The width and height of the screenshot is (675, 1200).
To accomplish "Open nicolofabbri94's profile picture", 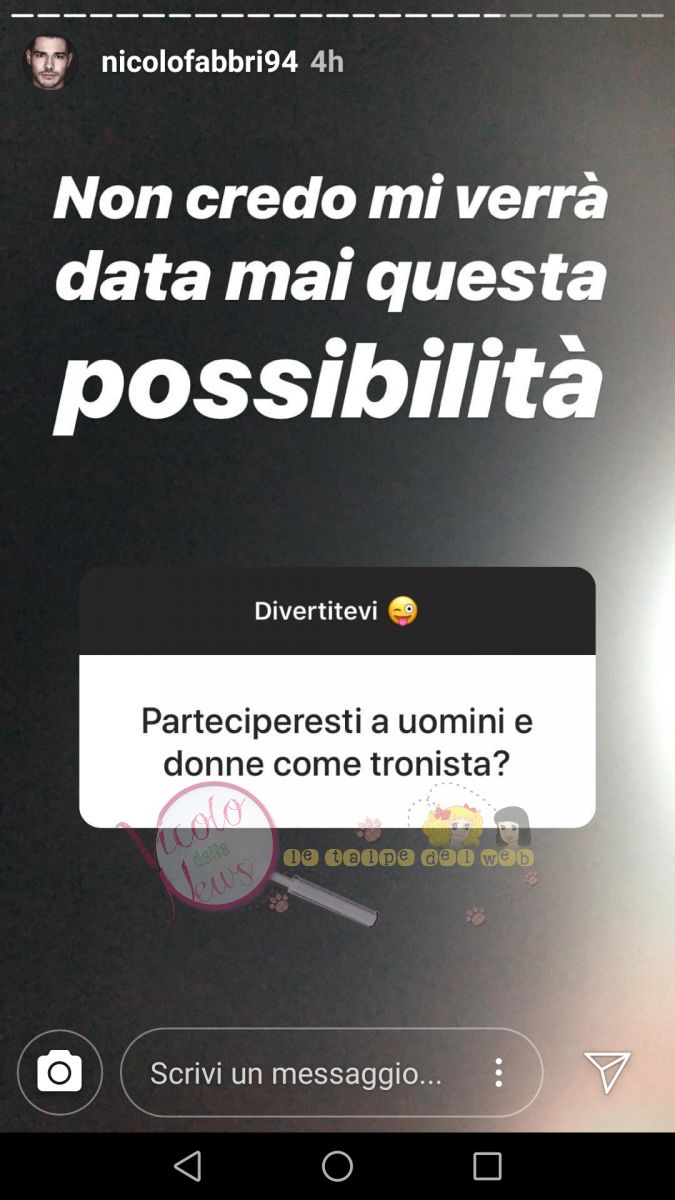I will (49, 62).
